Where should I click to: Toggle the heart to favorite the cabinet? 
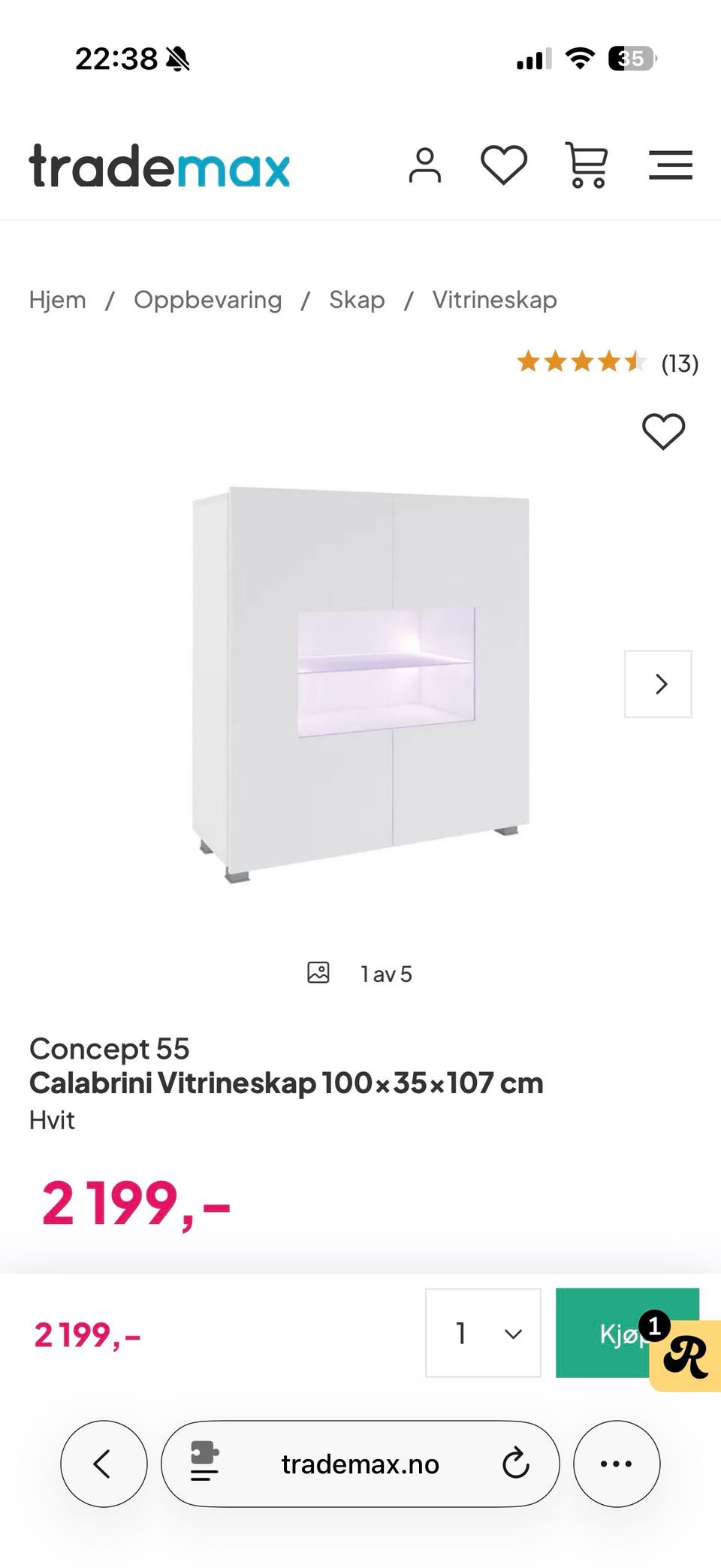pyautogui.click(x=662, y=431)
